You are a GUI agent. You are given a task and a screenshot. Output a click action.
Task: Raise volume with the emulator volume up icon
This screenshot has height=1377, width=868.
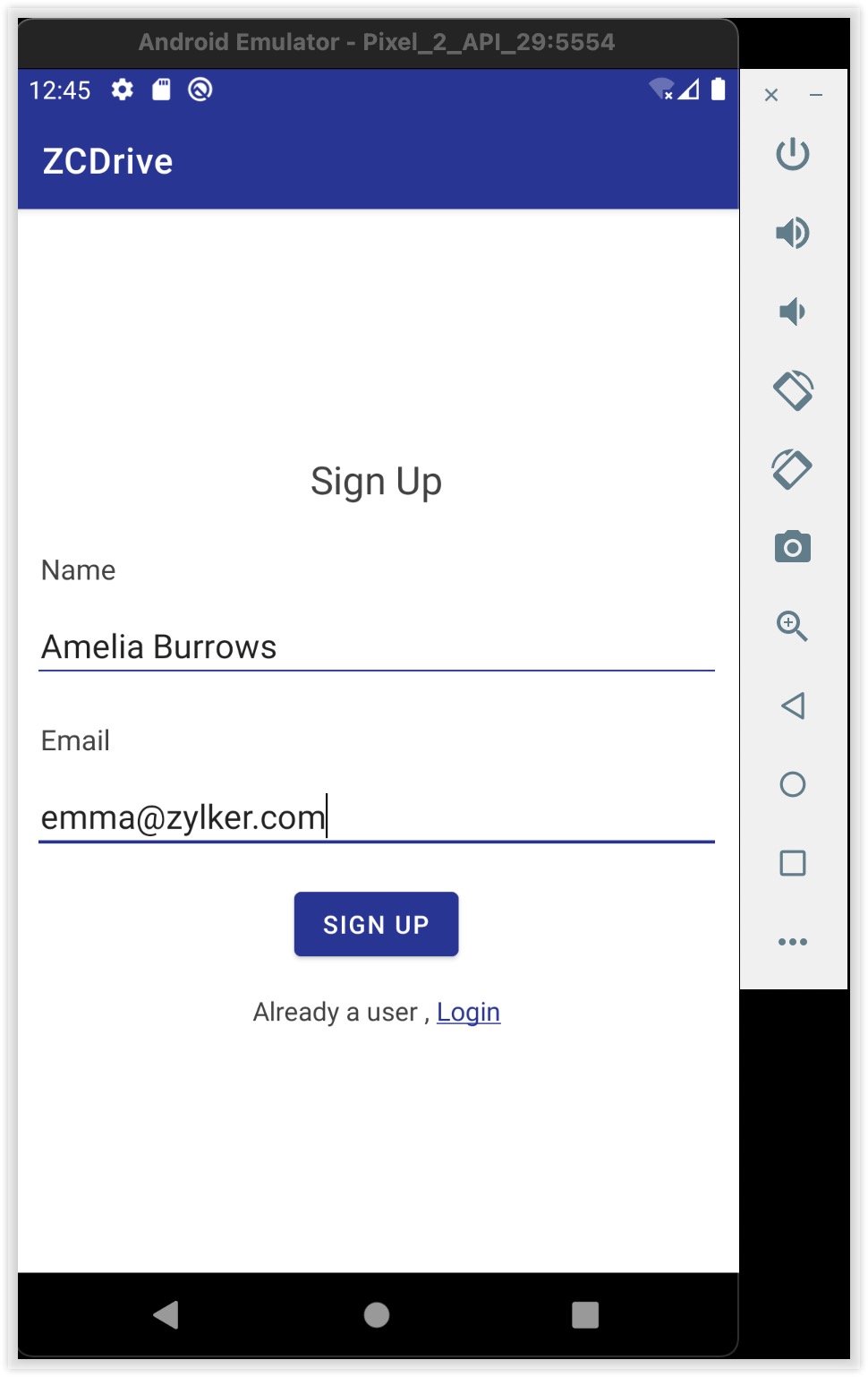[x=793, y=233]
